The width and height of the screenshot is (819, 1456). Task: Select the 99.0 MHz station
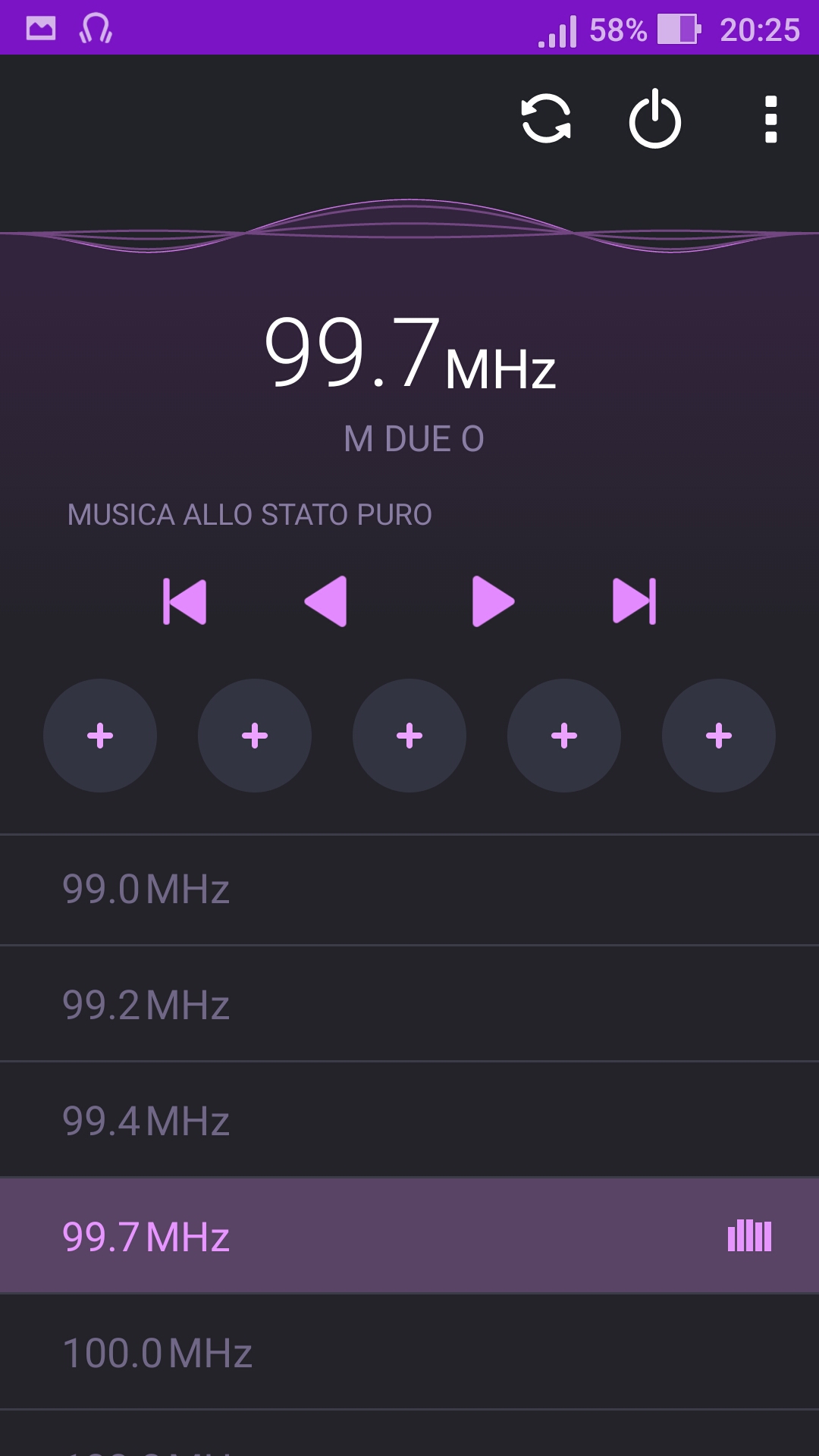click(409, 890)
